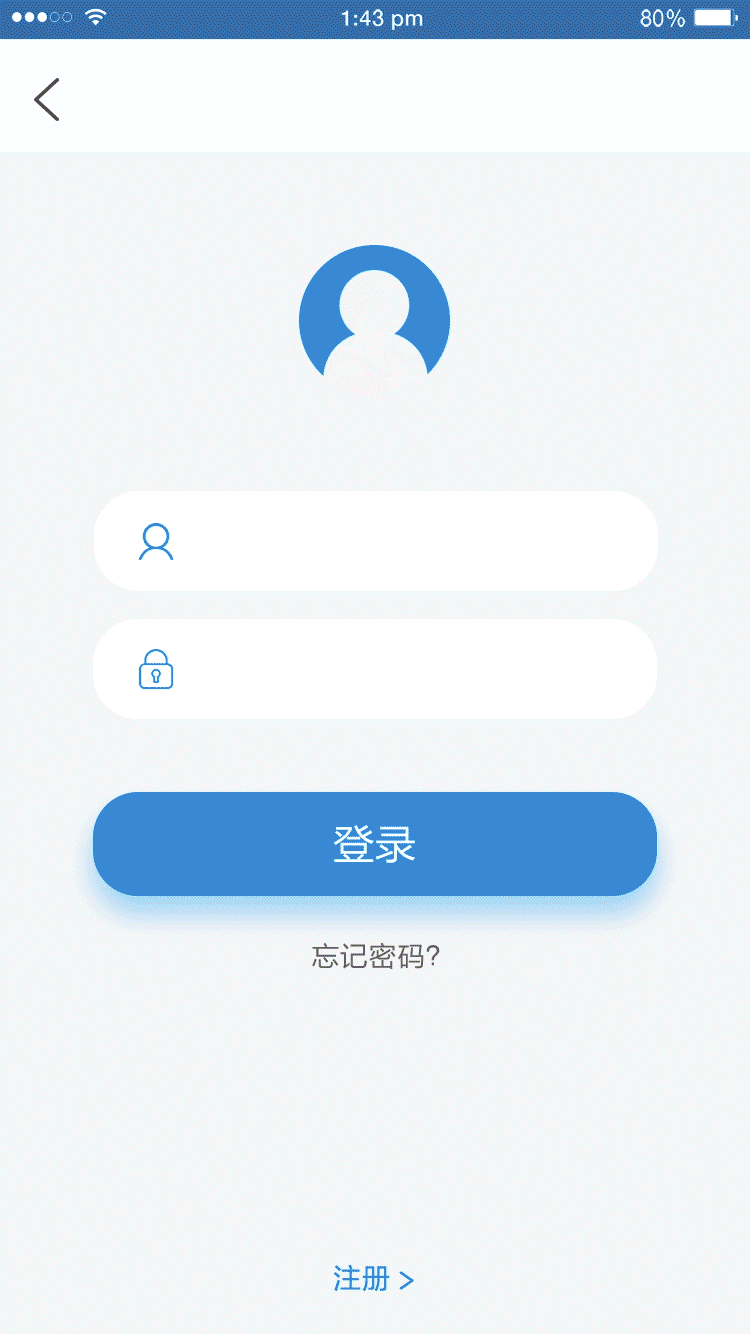The width and height of the screenshot is (750, 1334).
Task: Click the chevron next to 注册
Action: point(406,1278)
